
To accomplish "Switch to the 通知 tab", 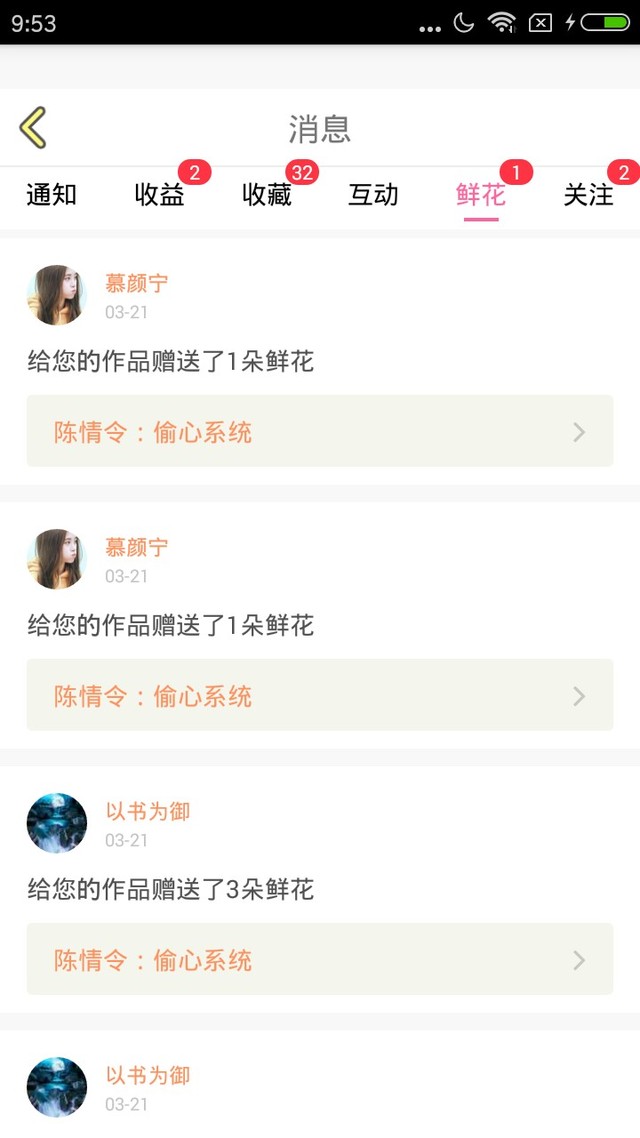I will tap(51, 195).
